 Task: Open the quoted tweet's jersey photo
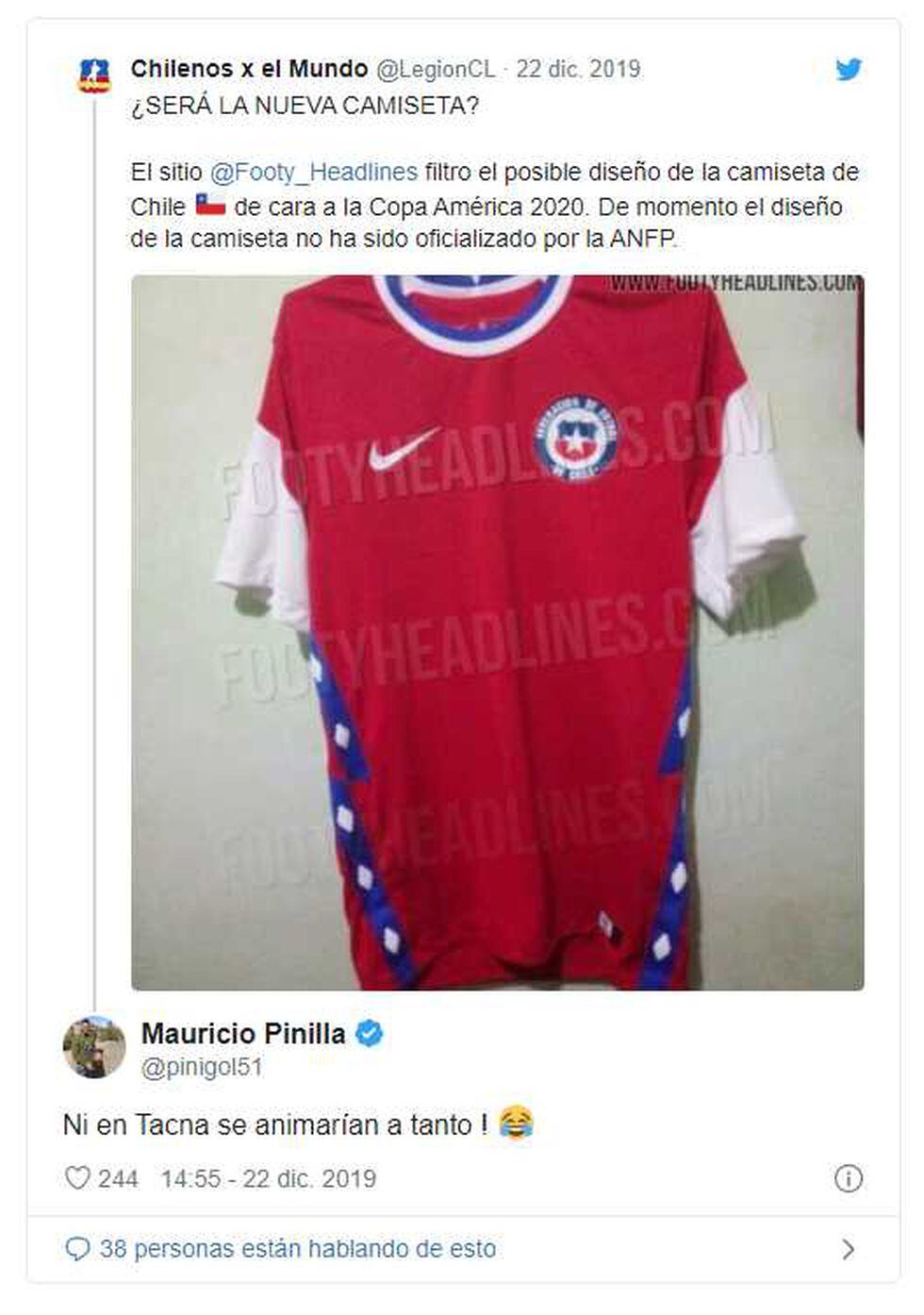click(497, 632)
